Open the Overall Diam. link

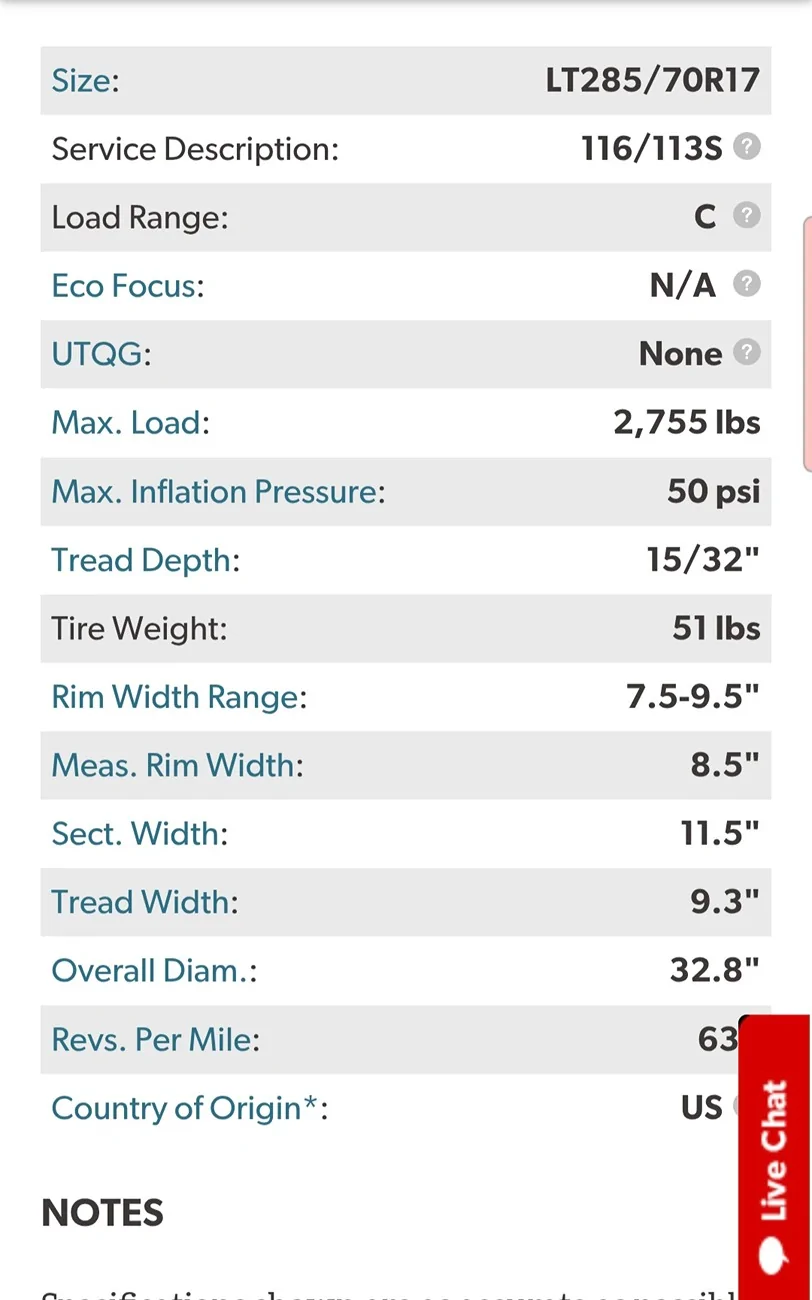pyautogui.click(x=150, y=971)
